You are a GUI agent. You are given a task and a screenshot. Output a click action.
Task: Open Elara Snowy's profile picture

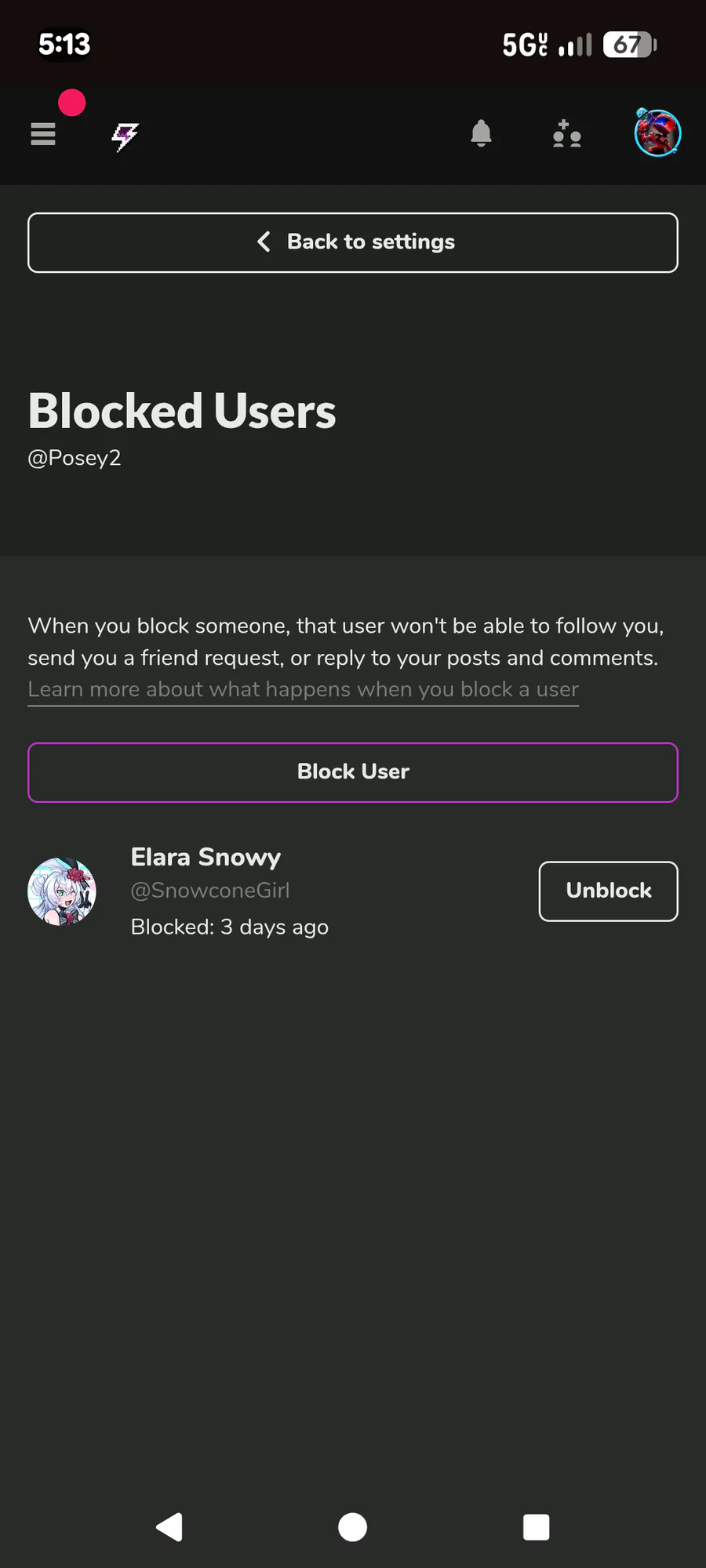pyautogui.click(x=62, y=891)
